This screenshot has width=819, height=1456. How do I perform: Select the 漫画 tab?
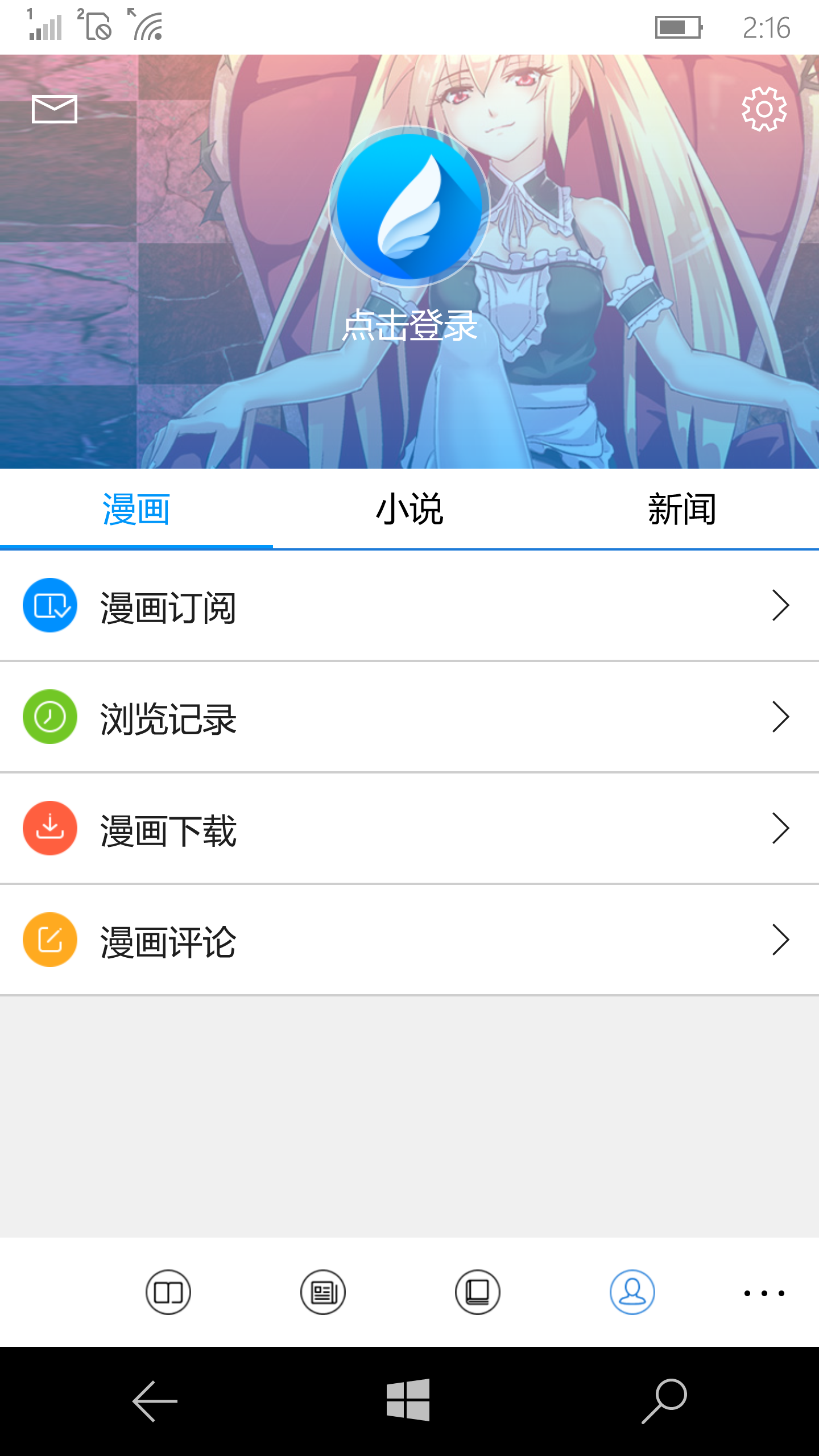(136, 509)
